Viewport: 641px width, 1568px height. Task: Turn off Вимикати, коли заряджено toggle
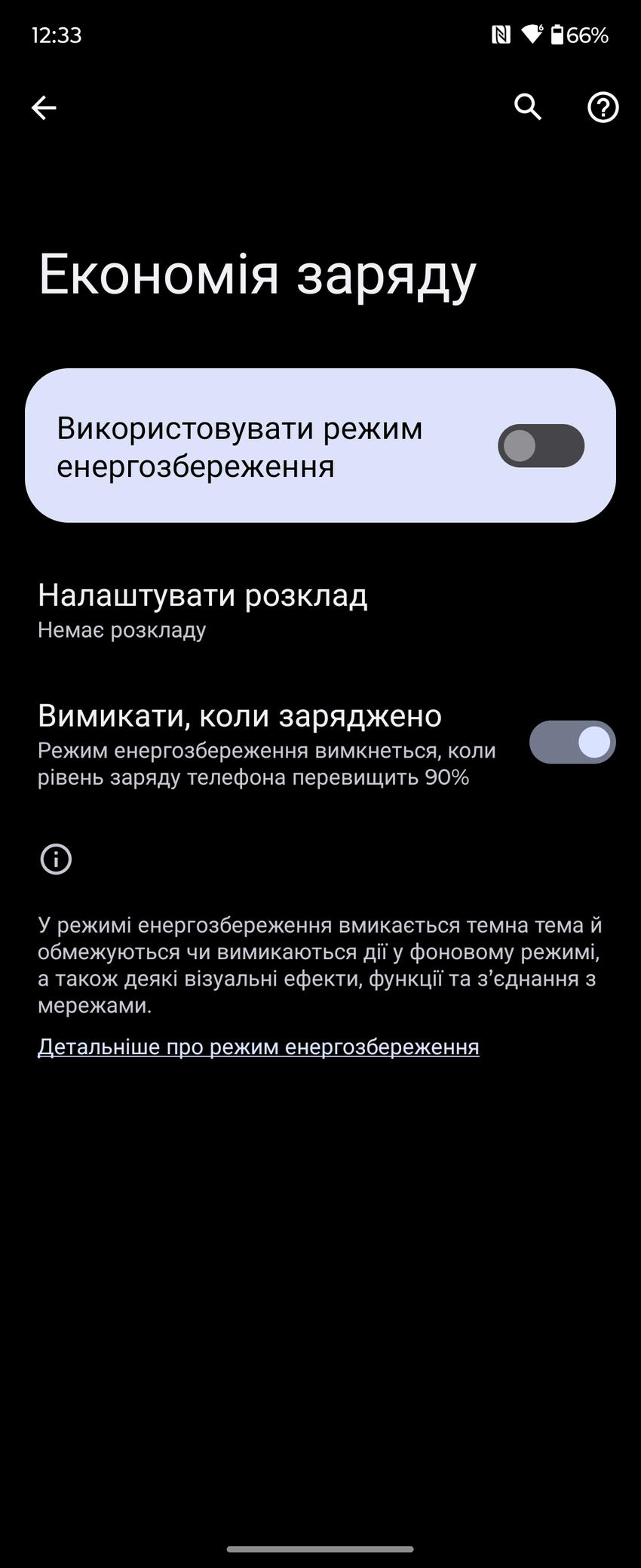point(572,742)
